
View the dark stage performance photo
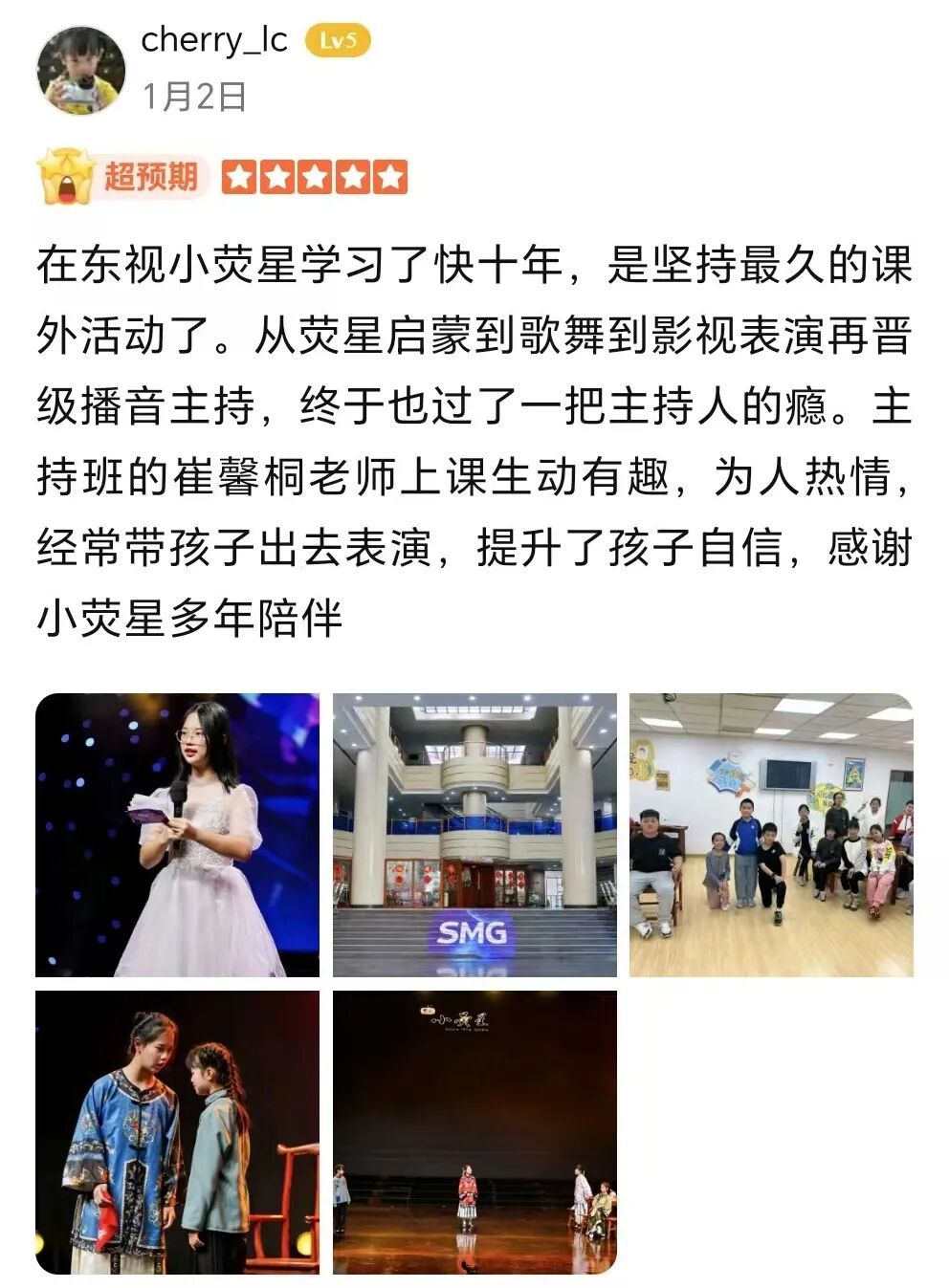coord(474,1131)
